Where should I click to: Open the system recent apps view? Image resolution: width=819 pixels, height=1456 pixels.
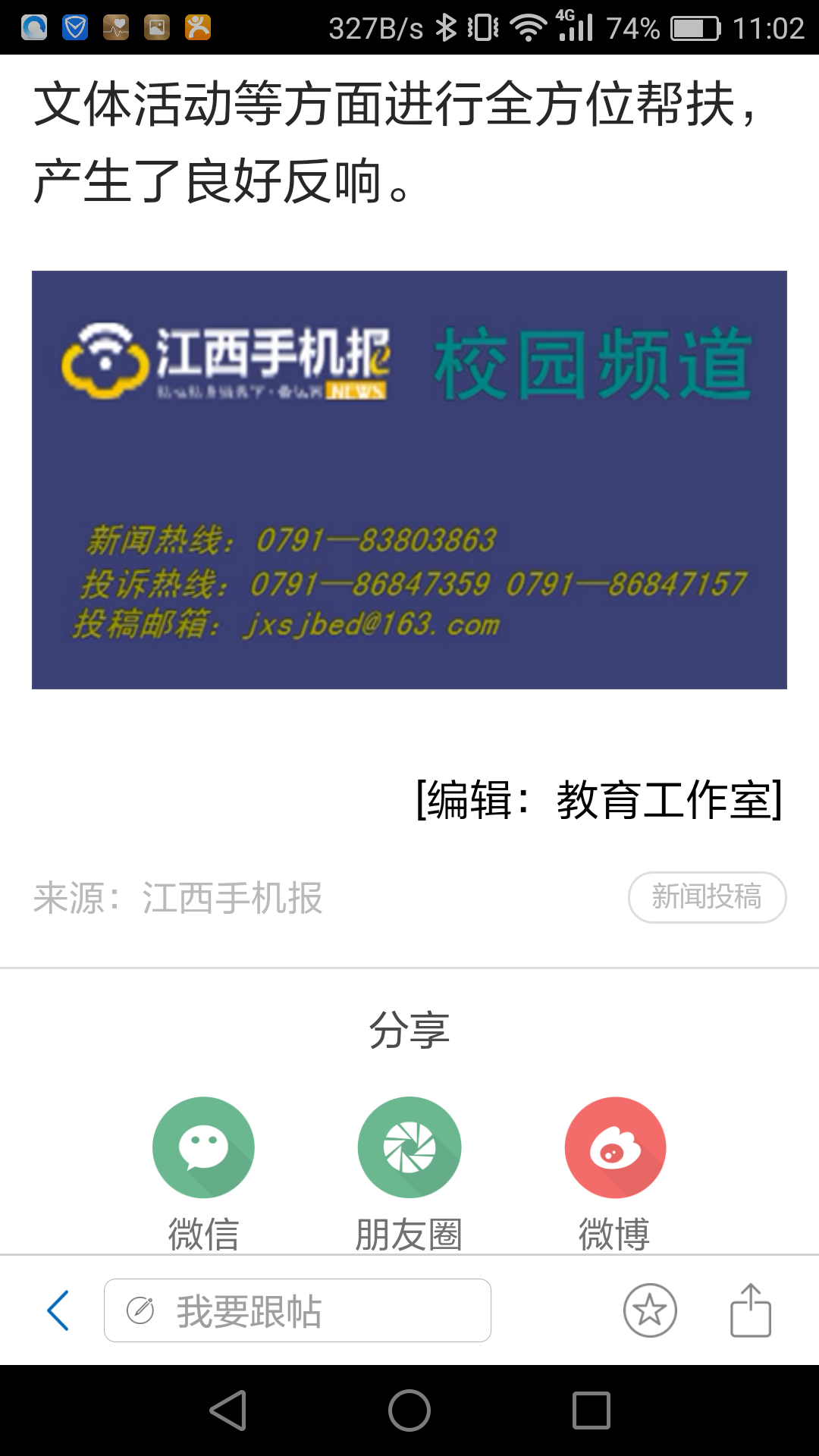591,1410
